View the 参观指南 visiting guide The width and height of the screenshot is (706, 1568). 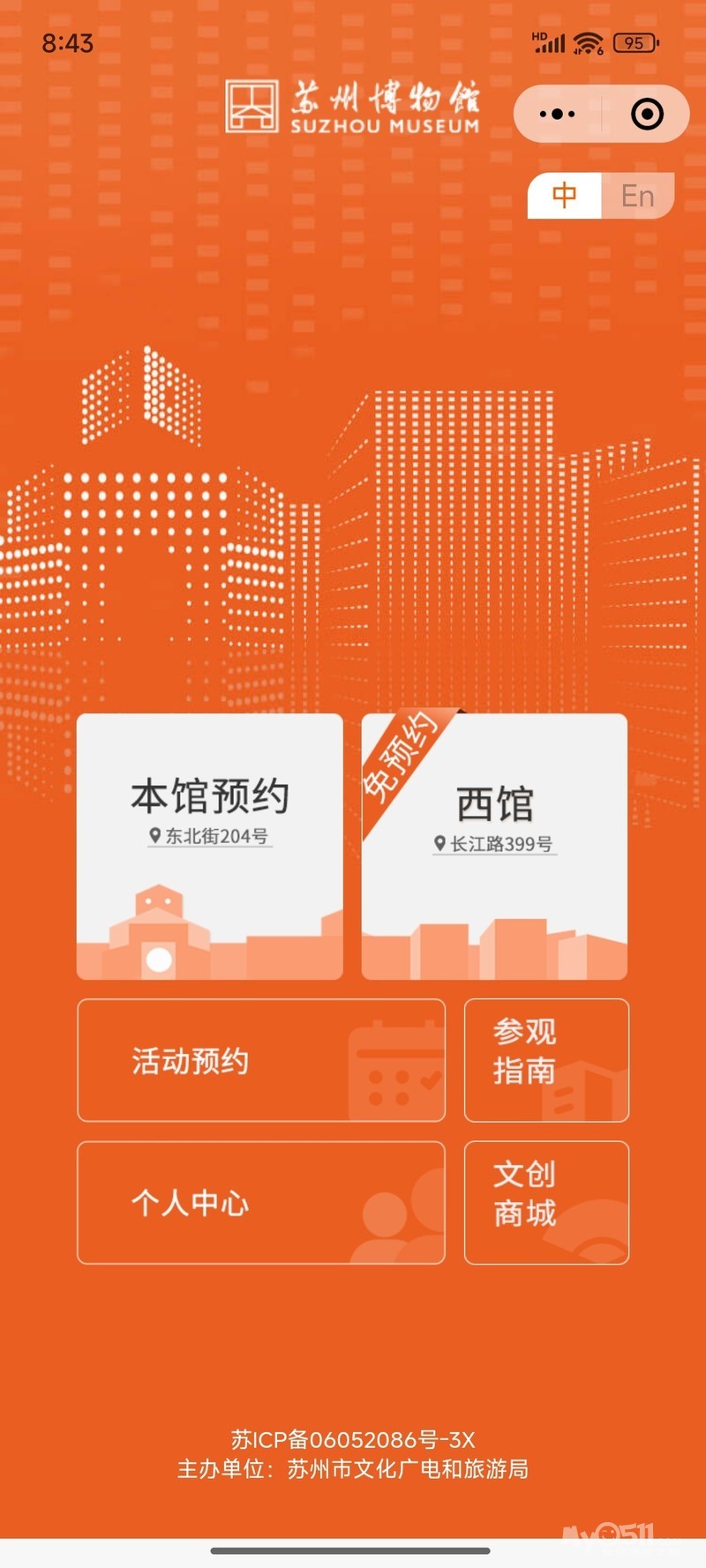tap(546, 1060)
